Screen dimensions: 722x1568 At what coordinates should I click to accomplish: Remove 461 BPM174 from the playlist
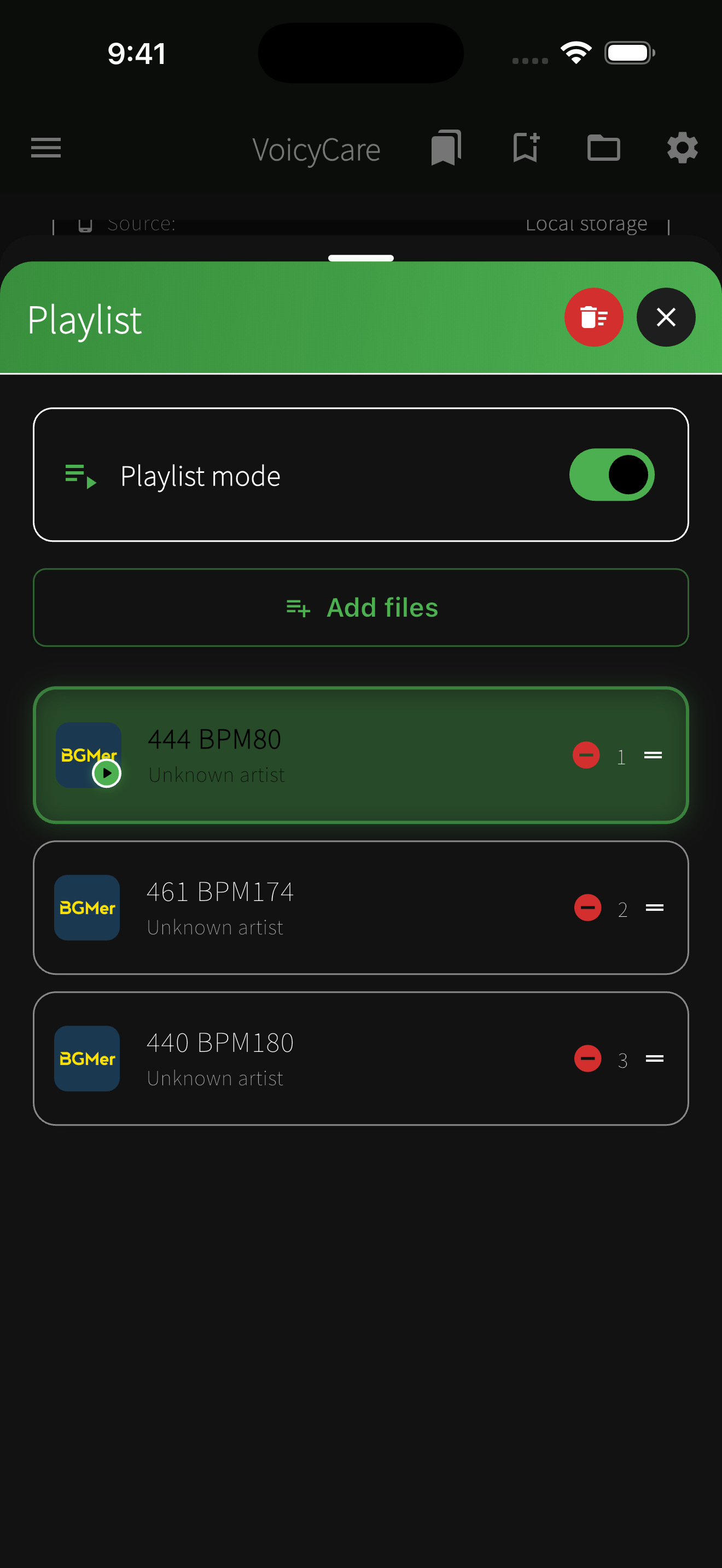[x=587, y=908]
